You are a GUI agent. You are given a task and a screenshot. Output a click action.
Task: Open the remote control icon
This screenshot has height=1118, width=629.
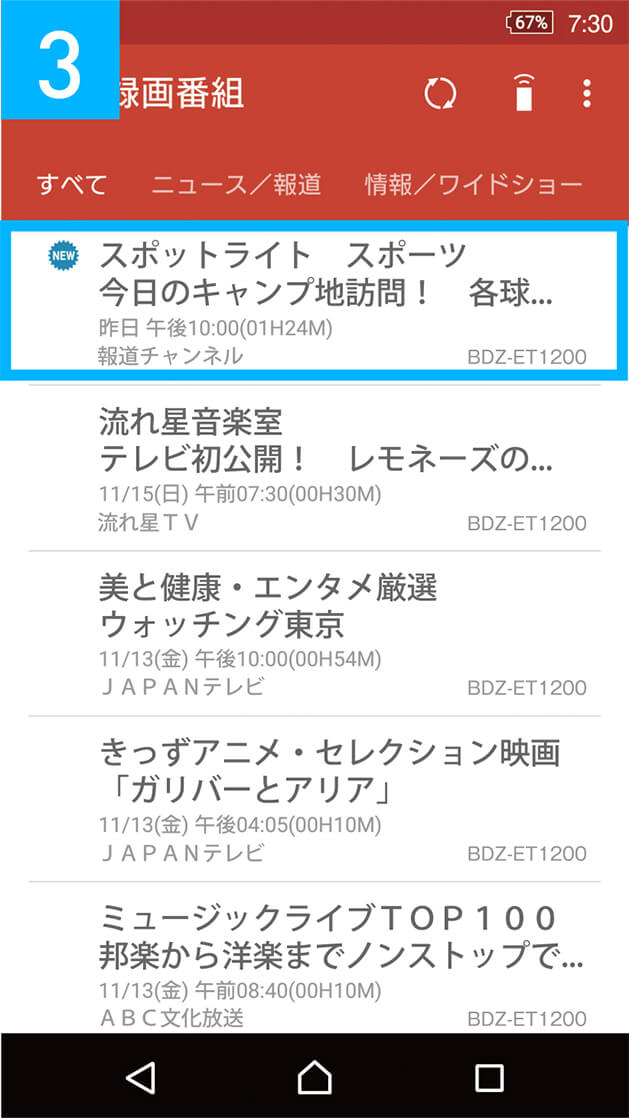(x=522, y=94)
